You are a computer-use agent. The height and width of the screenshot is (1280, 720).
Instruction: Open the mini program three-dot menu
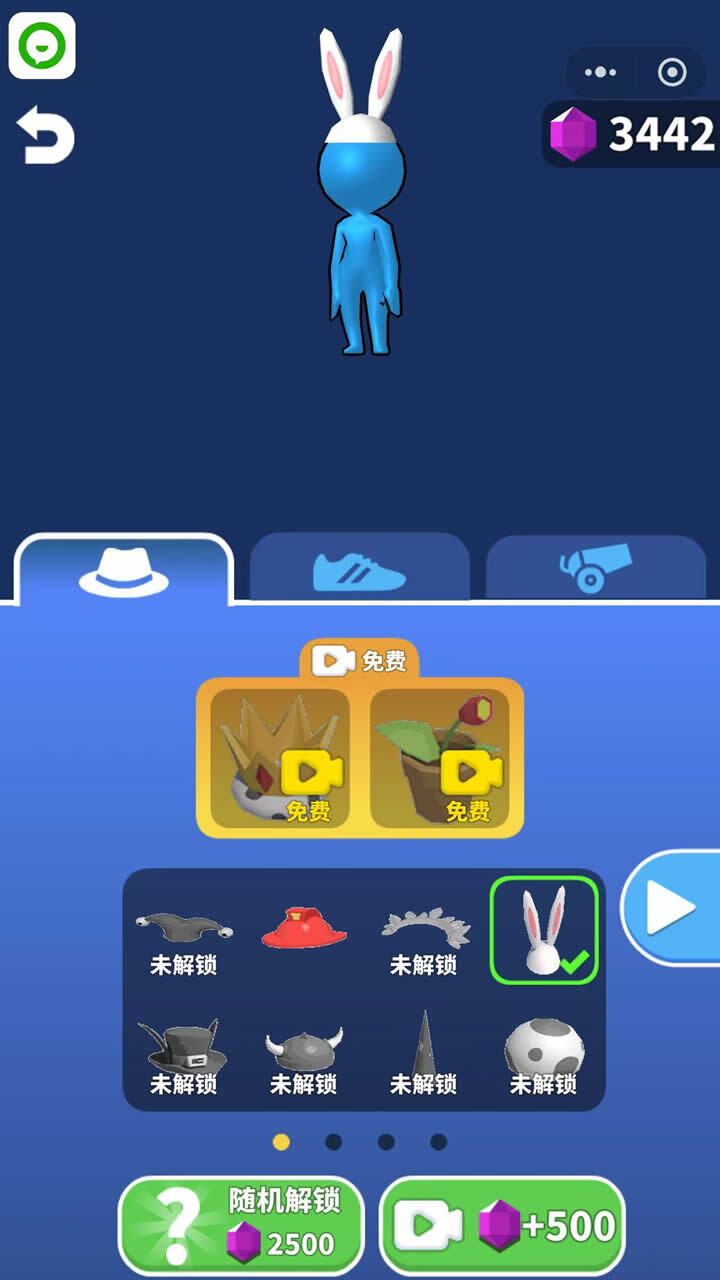600,72
